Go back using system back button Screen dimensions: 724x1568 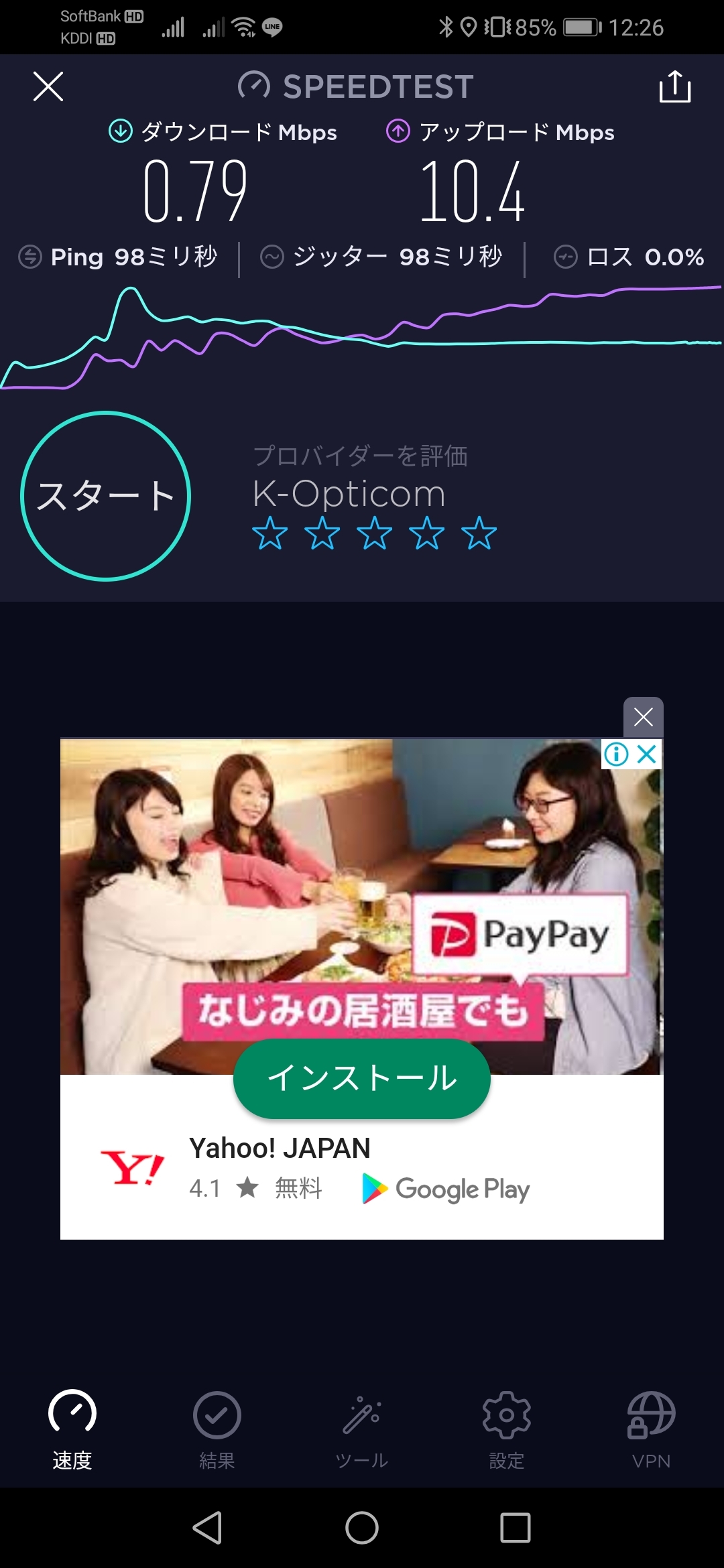[207, 1528]
